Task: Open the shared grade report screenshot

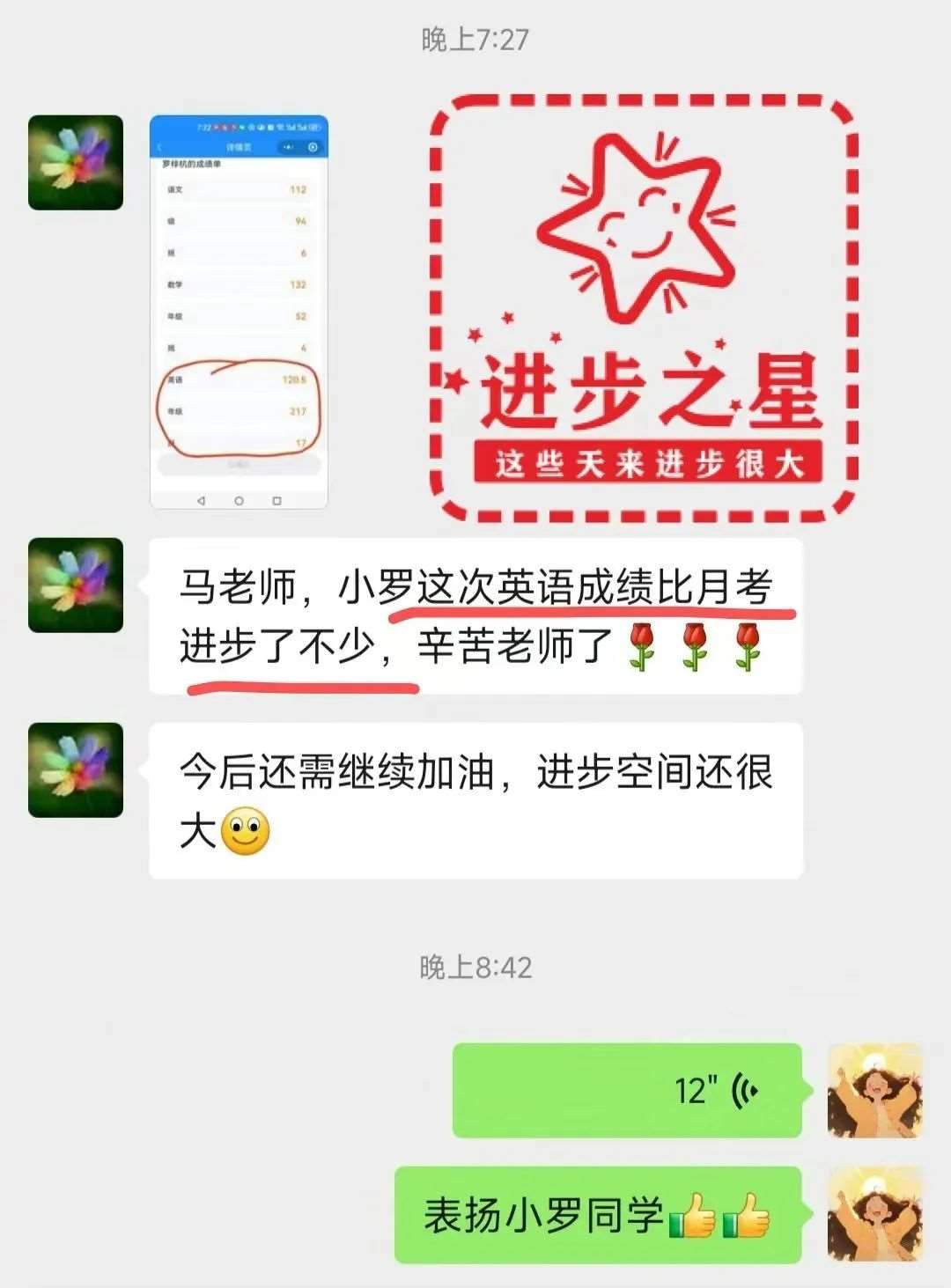Action: click(x=239, y=312)
